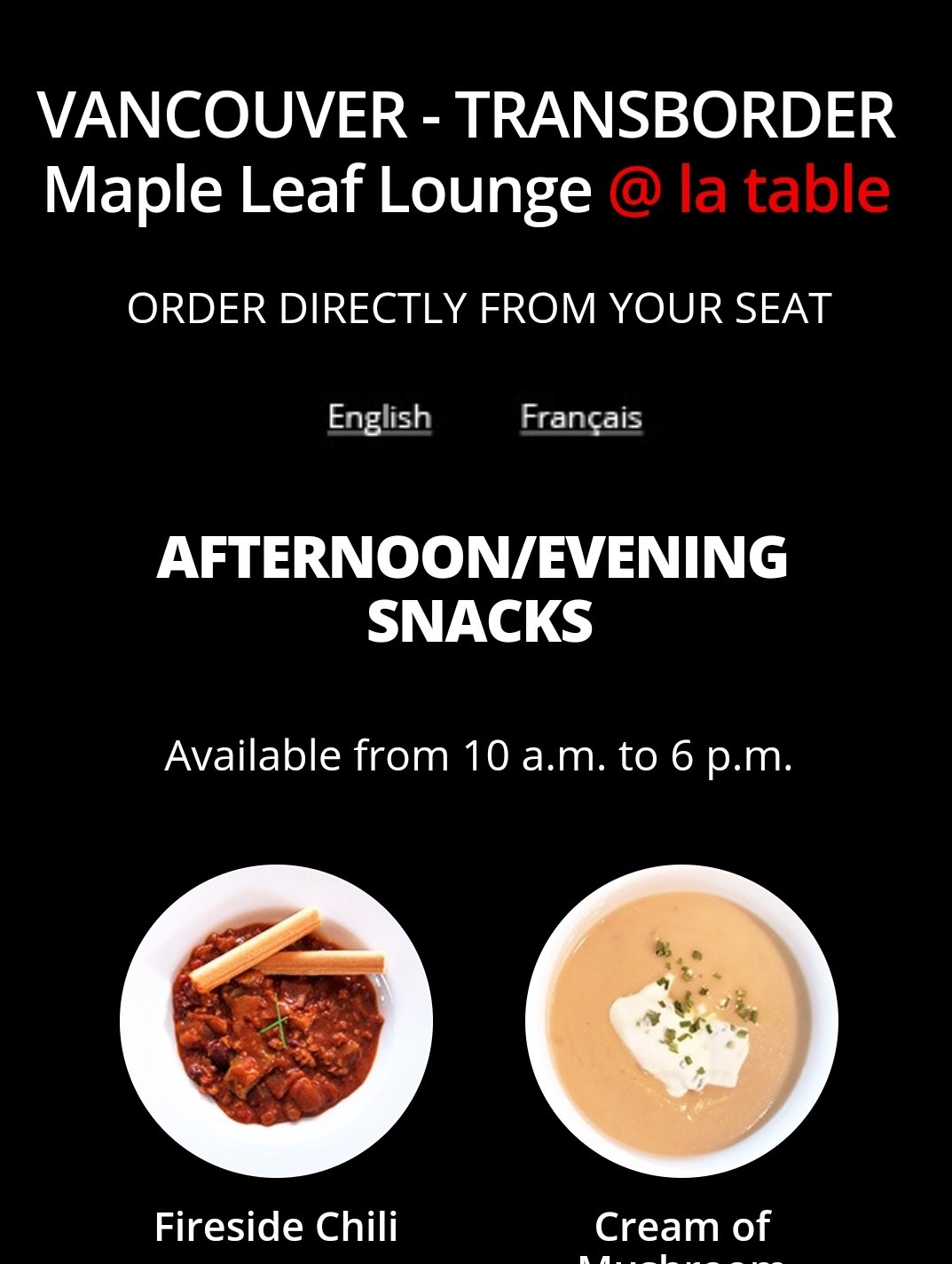
Task: Choose the Cream of Mushroom soup
Action: (x=681, y=1022)
